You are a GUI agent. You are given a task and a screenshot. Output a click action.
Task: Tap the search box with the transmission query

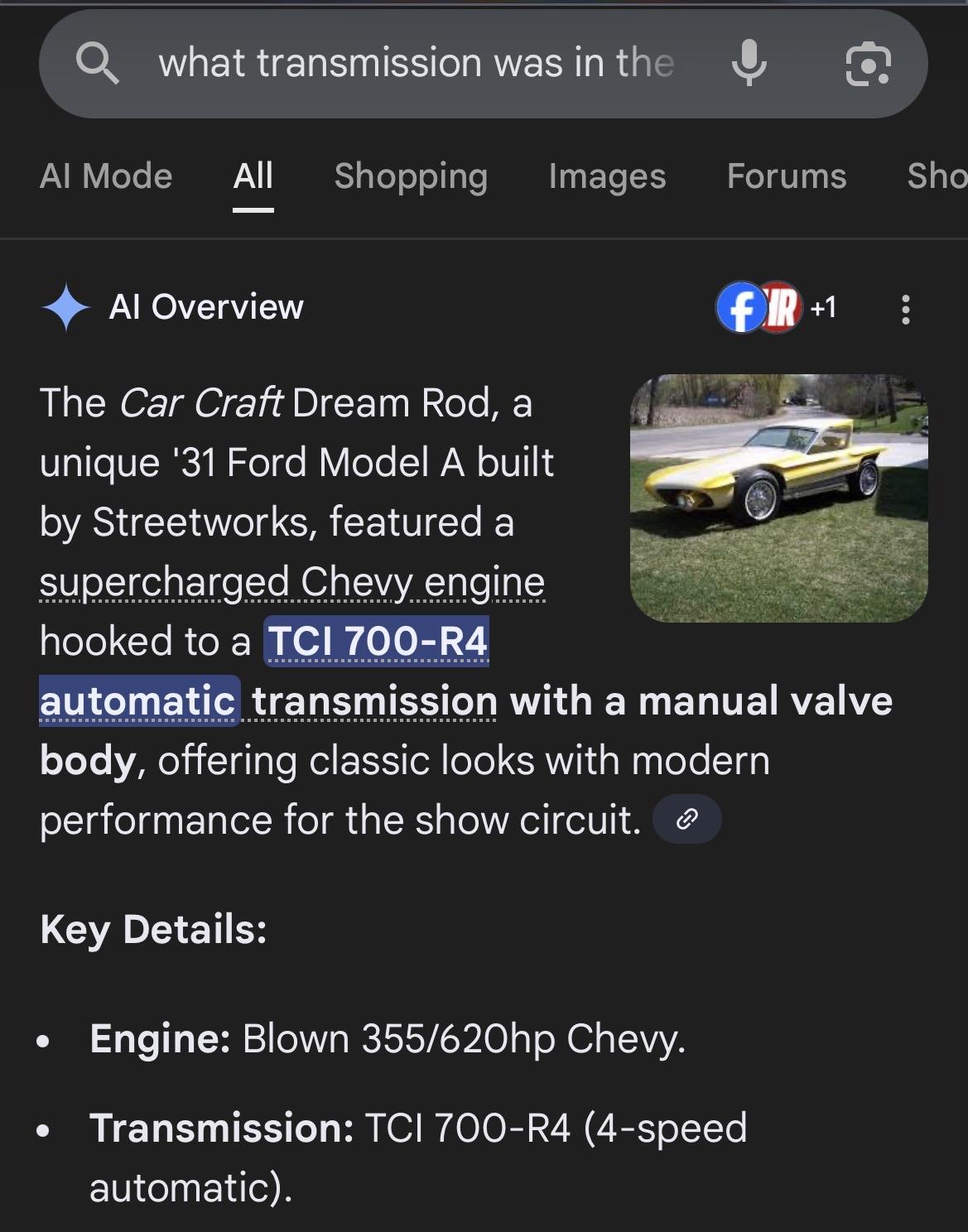point(414,63)
